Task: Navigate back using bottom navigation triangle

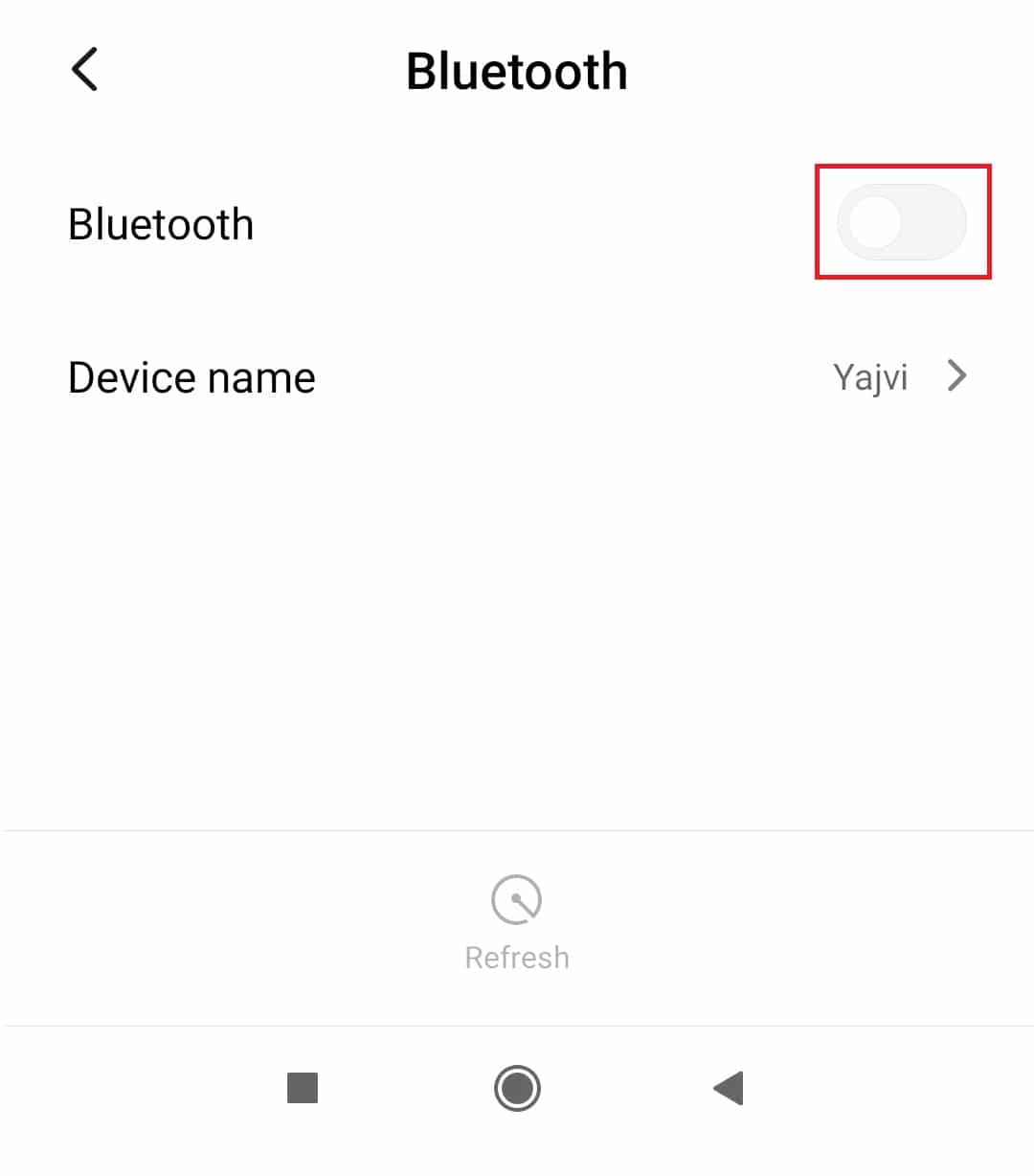Action: click(728, 1088)
